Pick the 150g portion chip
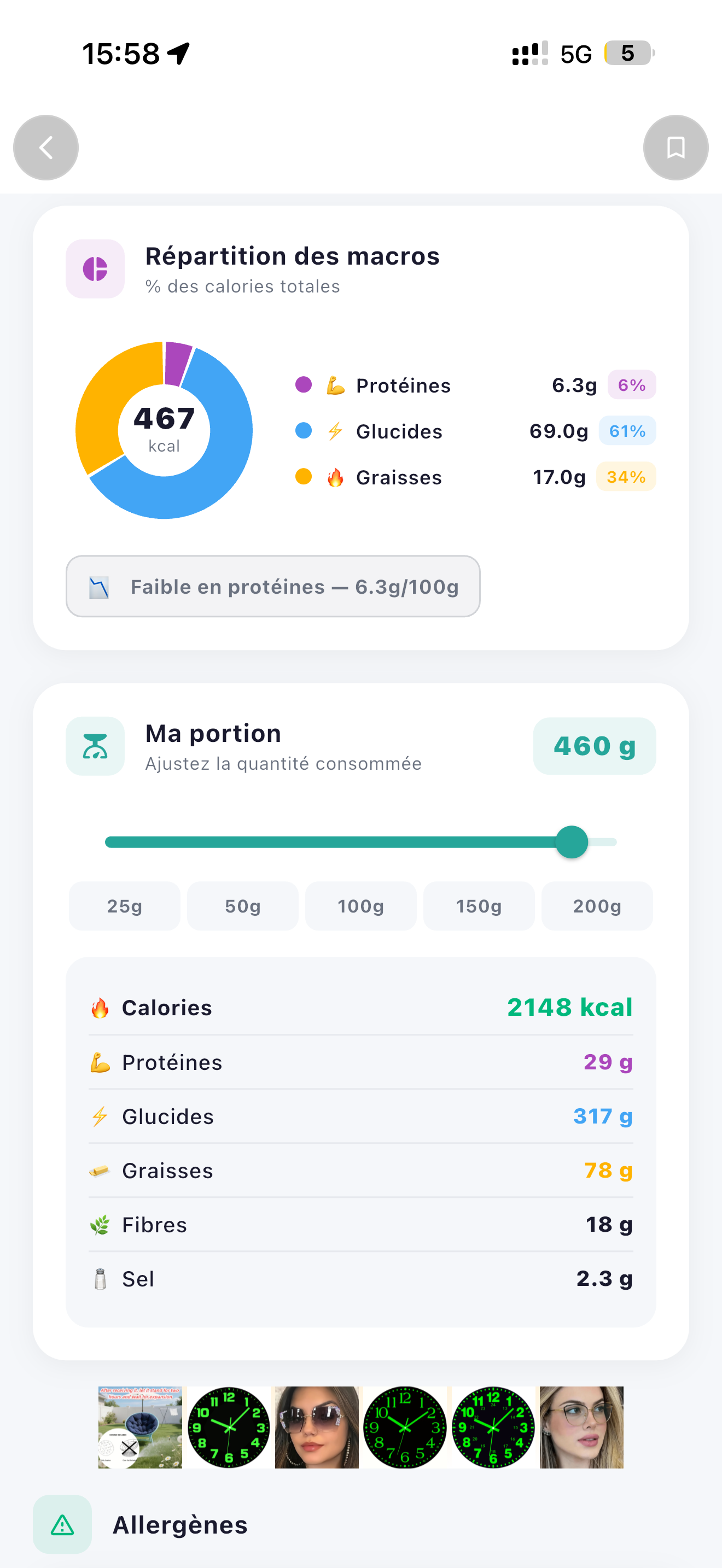The width and height of the screenshot is (722, 1568). coord(479,906)
